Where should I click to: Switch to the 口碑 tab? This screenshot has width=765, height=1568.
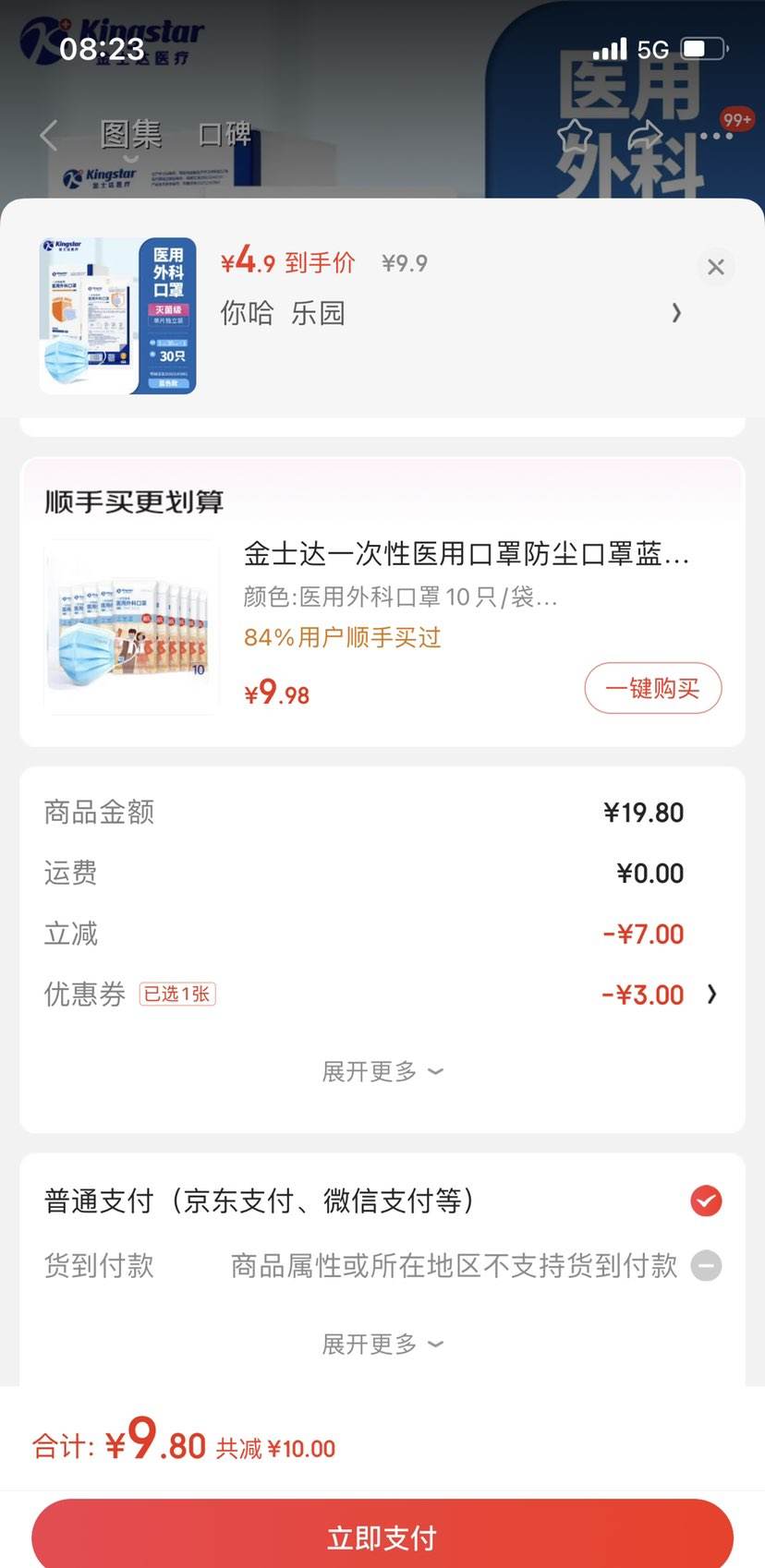[225, 135]
